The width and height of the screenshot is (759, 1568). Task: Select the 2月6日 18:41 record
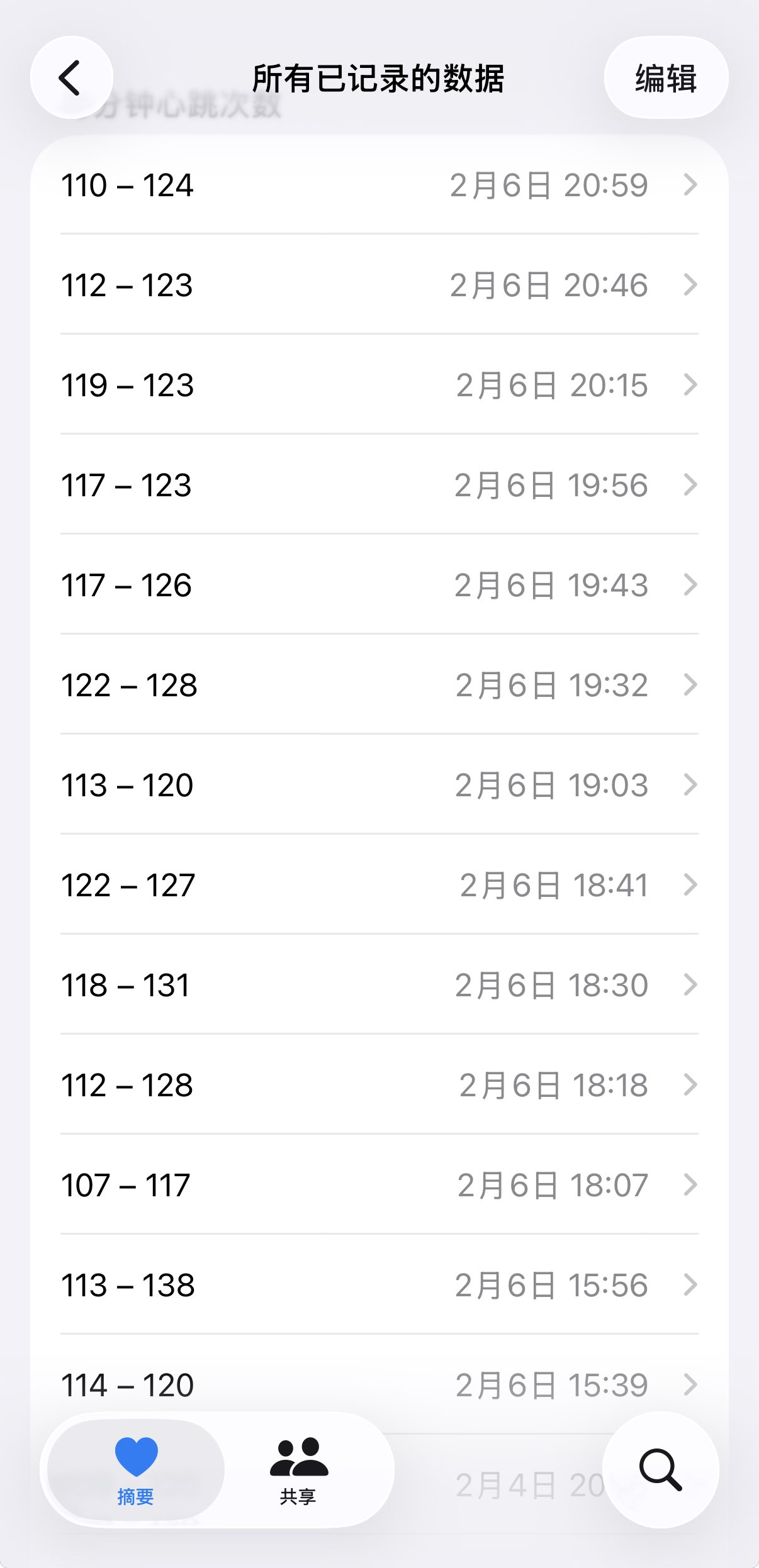pyautogui.click(x=379, y=885)
